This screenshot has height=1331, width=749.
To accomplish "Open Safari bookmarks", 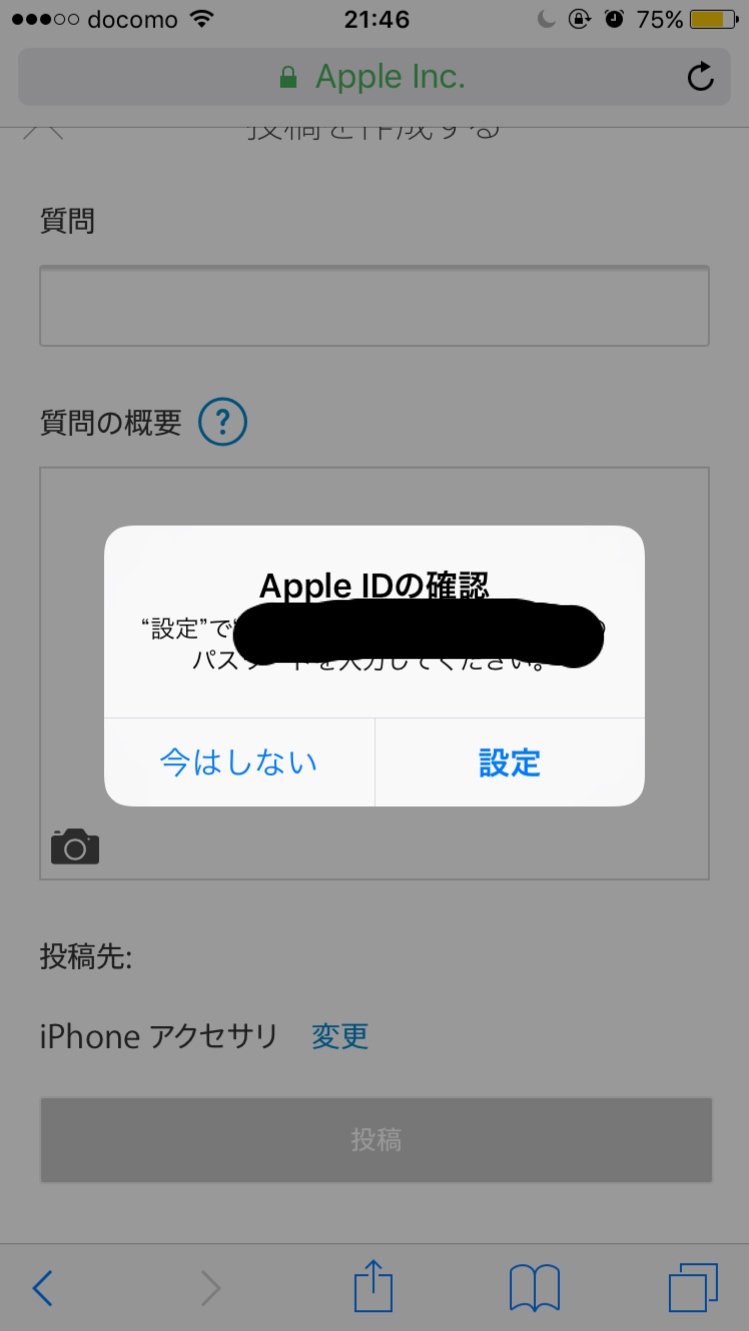I will click(534, 1288).
